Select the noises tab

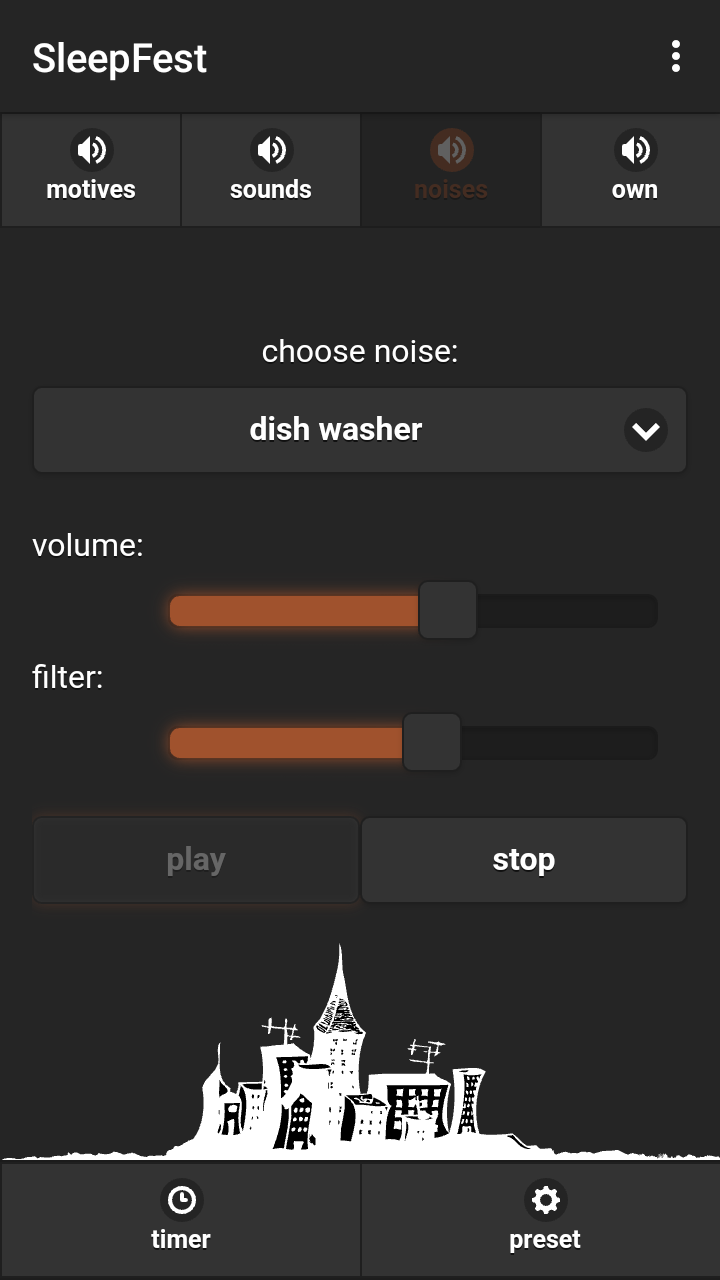pos(451,170)
